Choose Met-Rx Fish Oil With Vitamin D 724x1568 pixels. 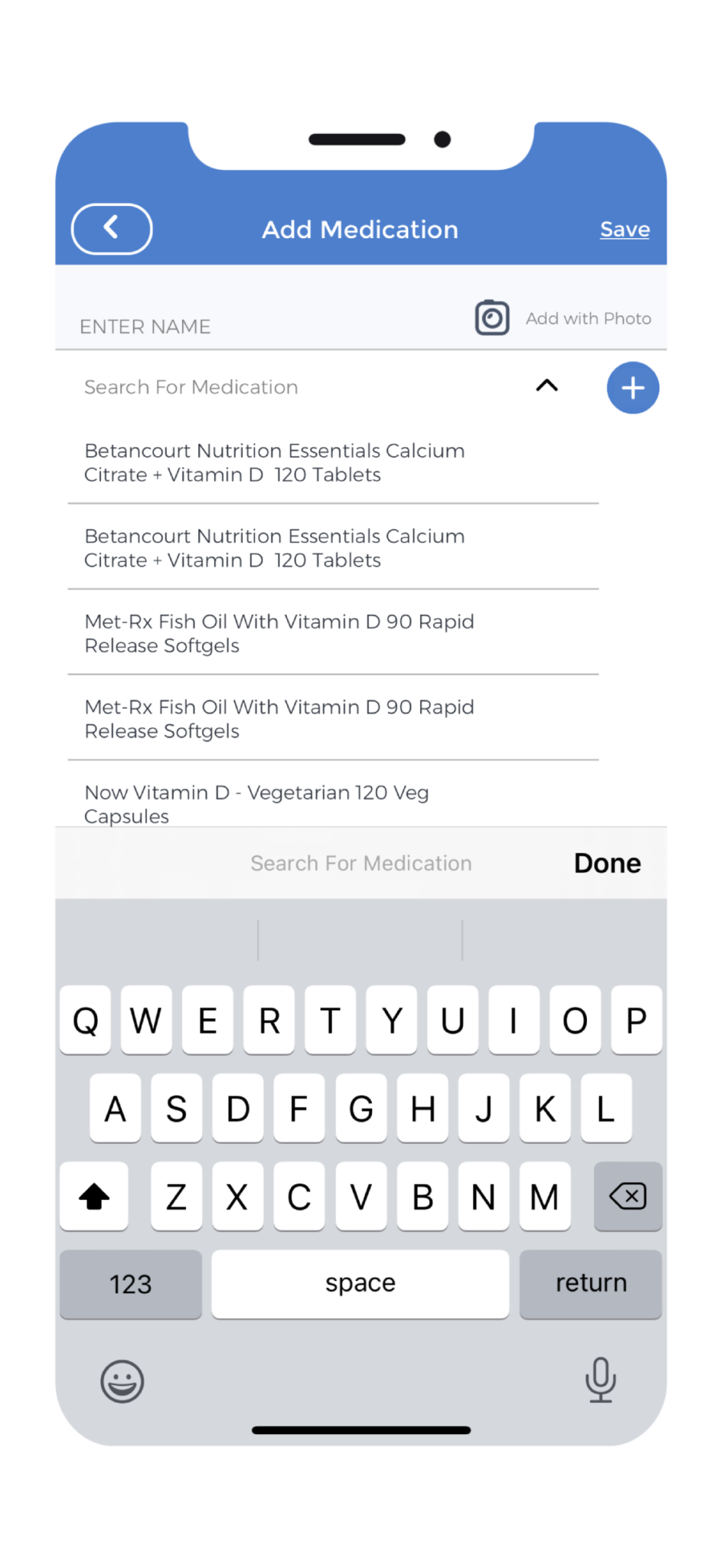click(279, 633)
